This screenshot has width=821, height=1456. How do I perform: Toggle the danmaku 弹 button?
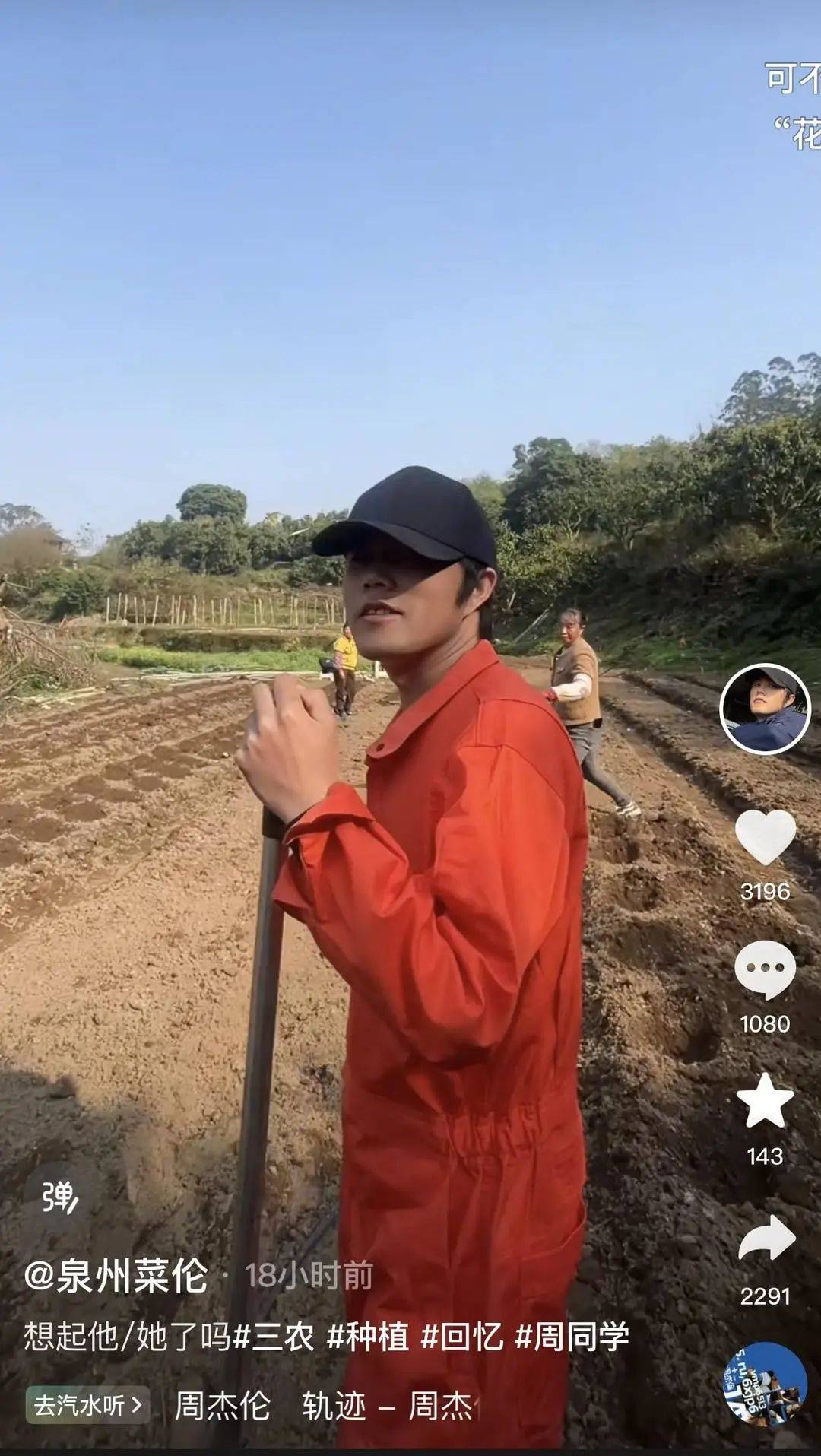coord(60,1197)
